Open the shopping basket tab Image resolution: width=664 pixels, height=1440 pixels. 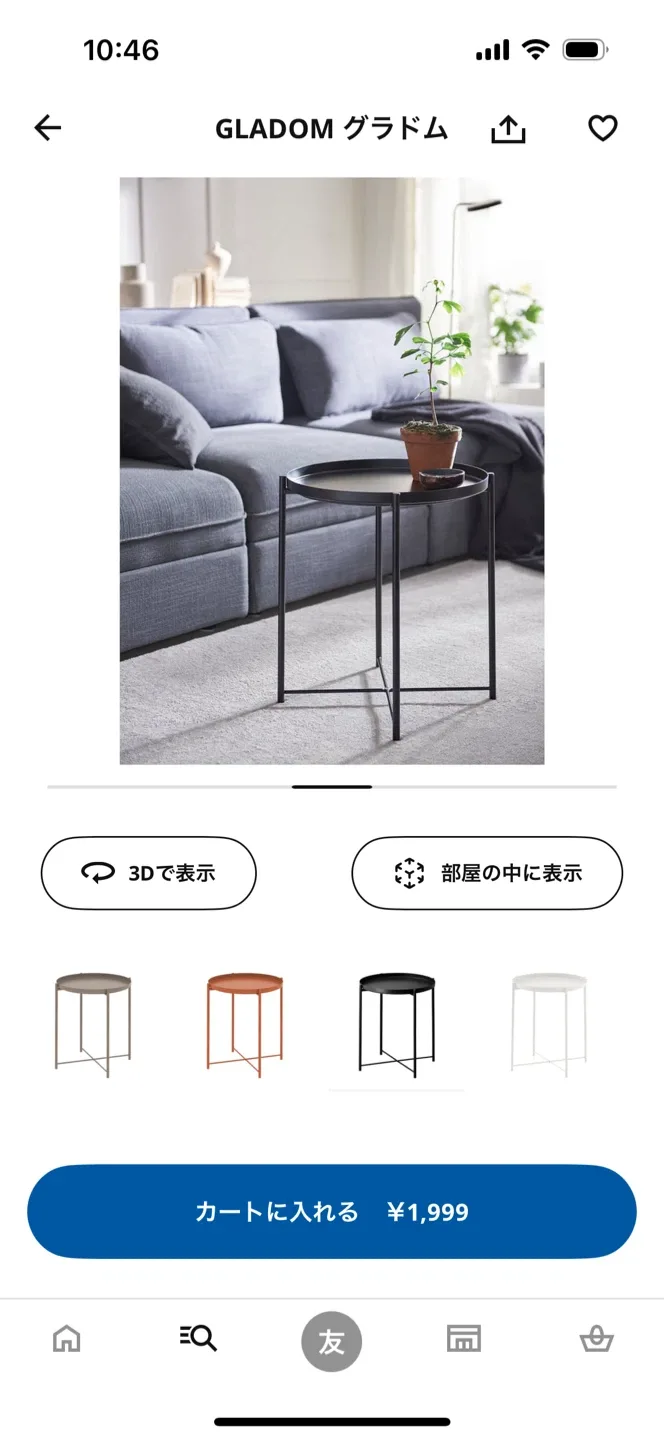(596, 1338)
